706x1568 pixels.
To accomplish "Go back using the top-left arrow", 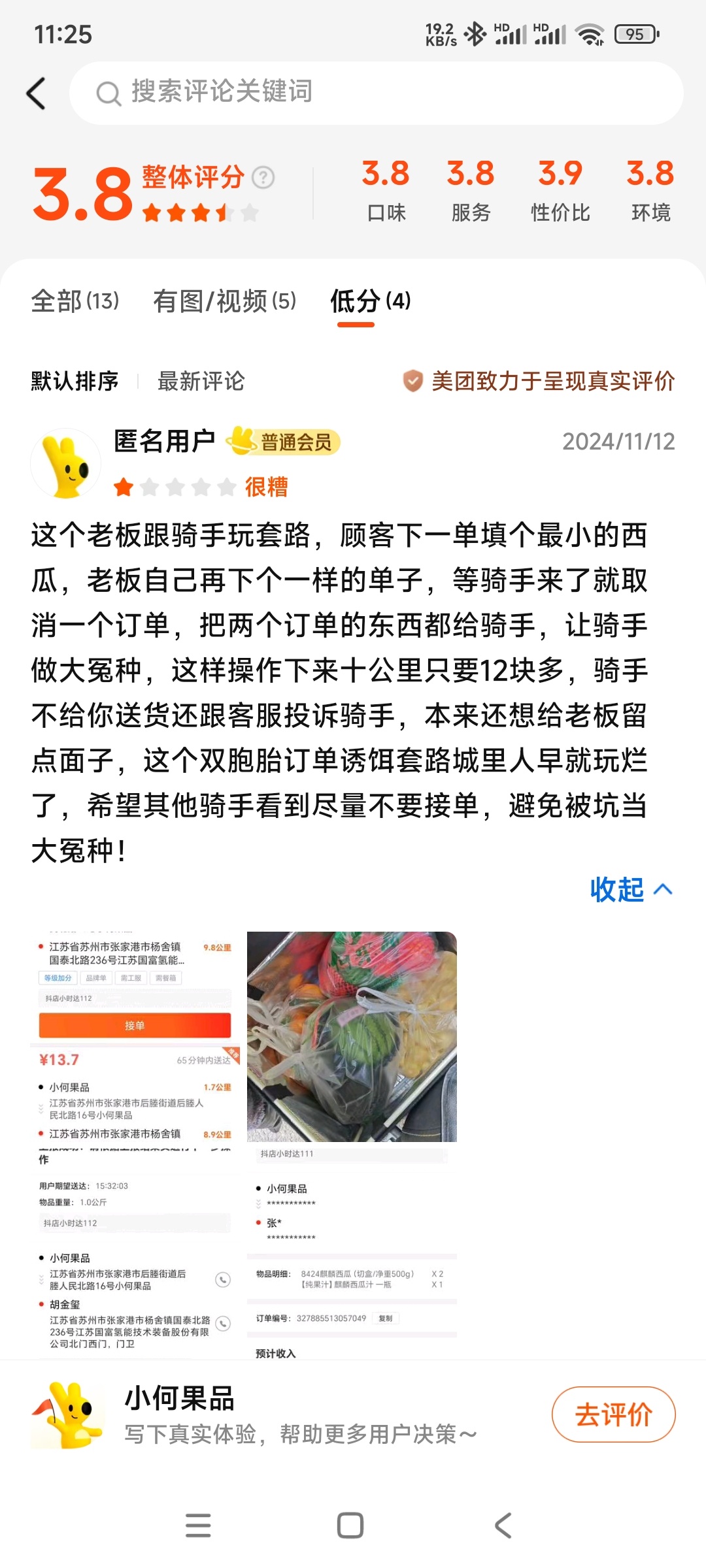I will click(37, 93).
